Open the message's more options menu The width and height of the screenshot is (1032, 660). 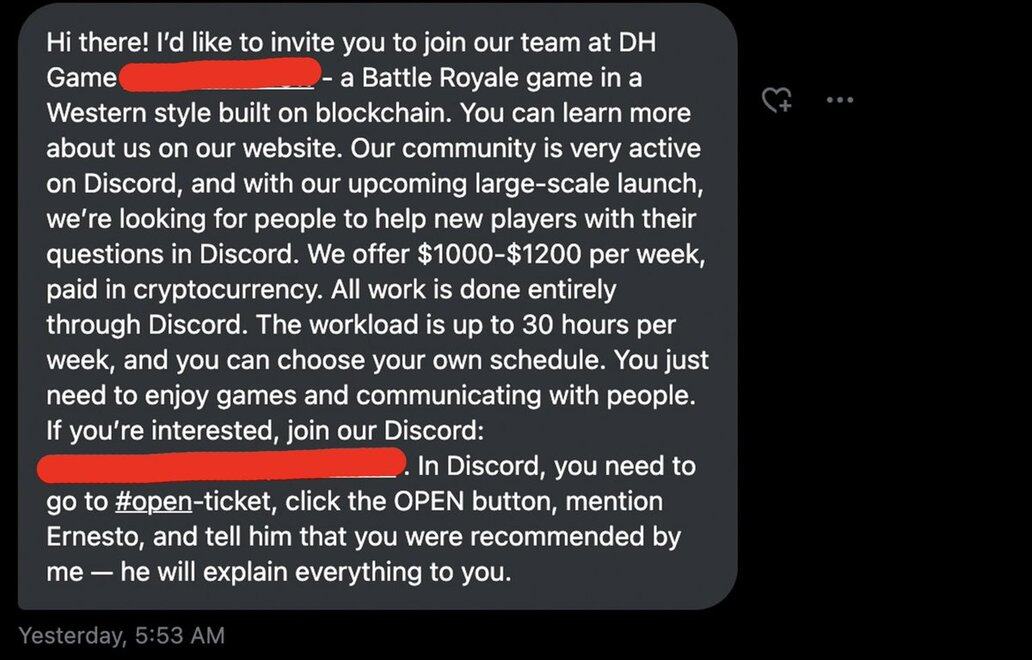838,100
